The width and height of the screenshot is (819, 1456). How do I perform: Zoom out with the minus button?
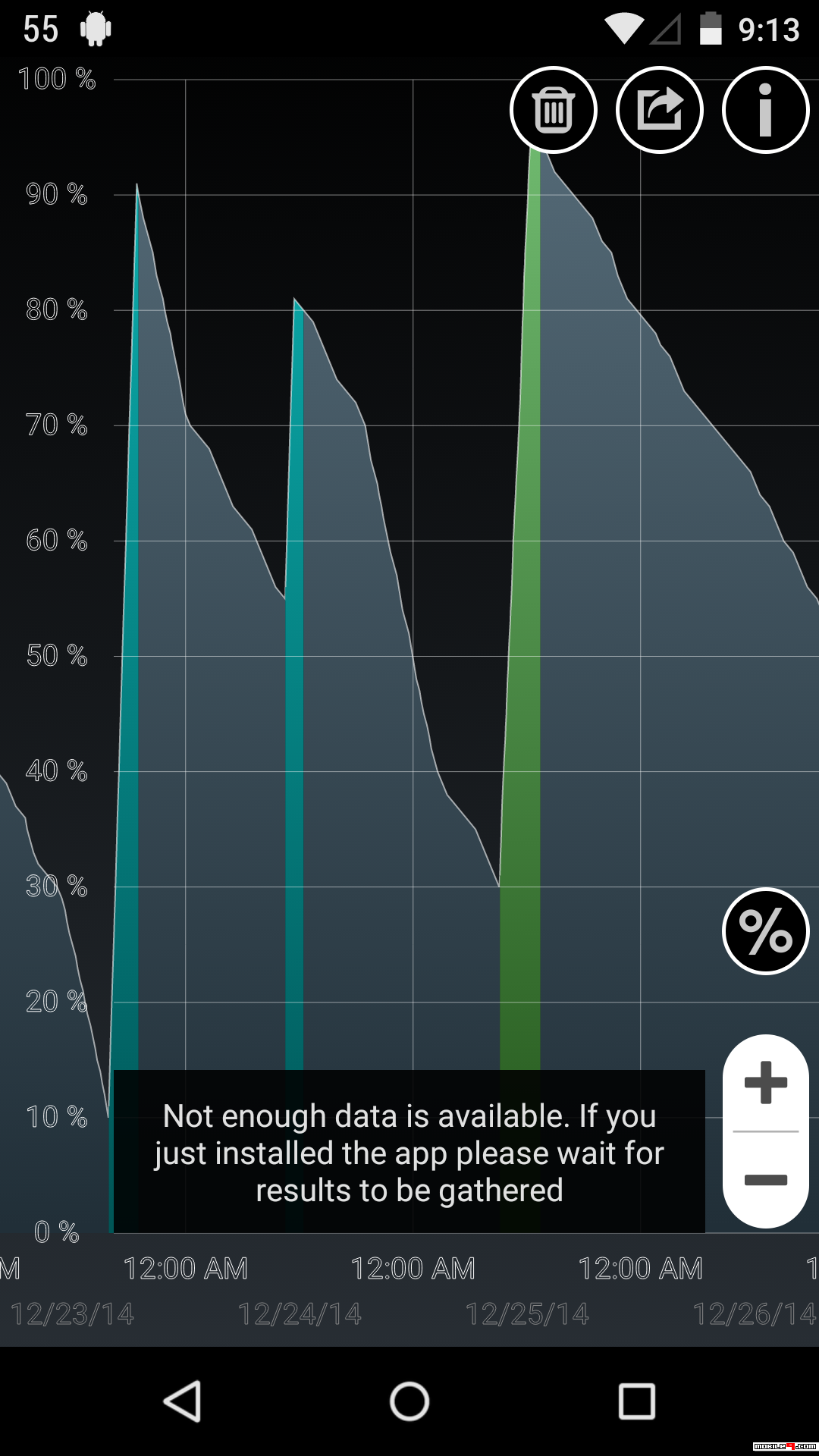point(766,1180)
